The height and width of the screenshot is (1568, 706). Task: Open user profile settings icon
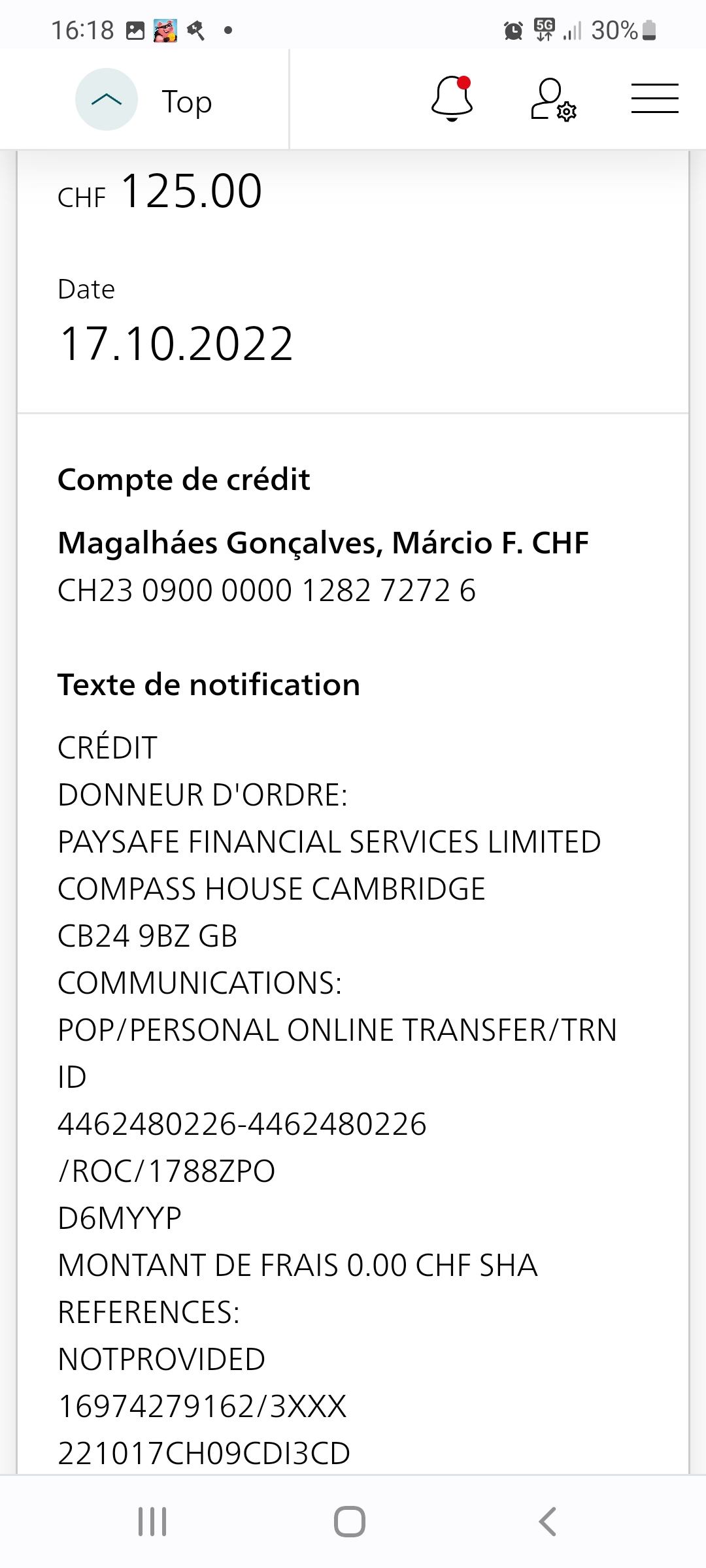point(552,100)
